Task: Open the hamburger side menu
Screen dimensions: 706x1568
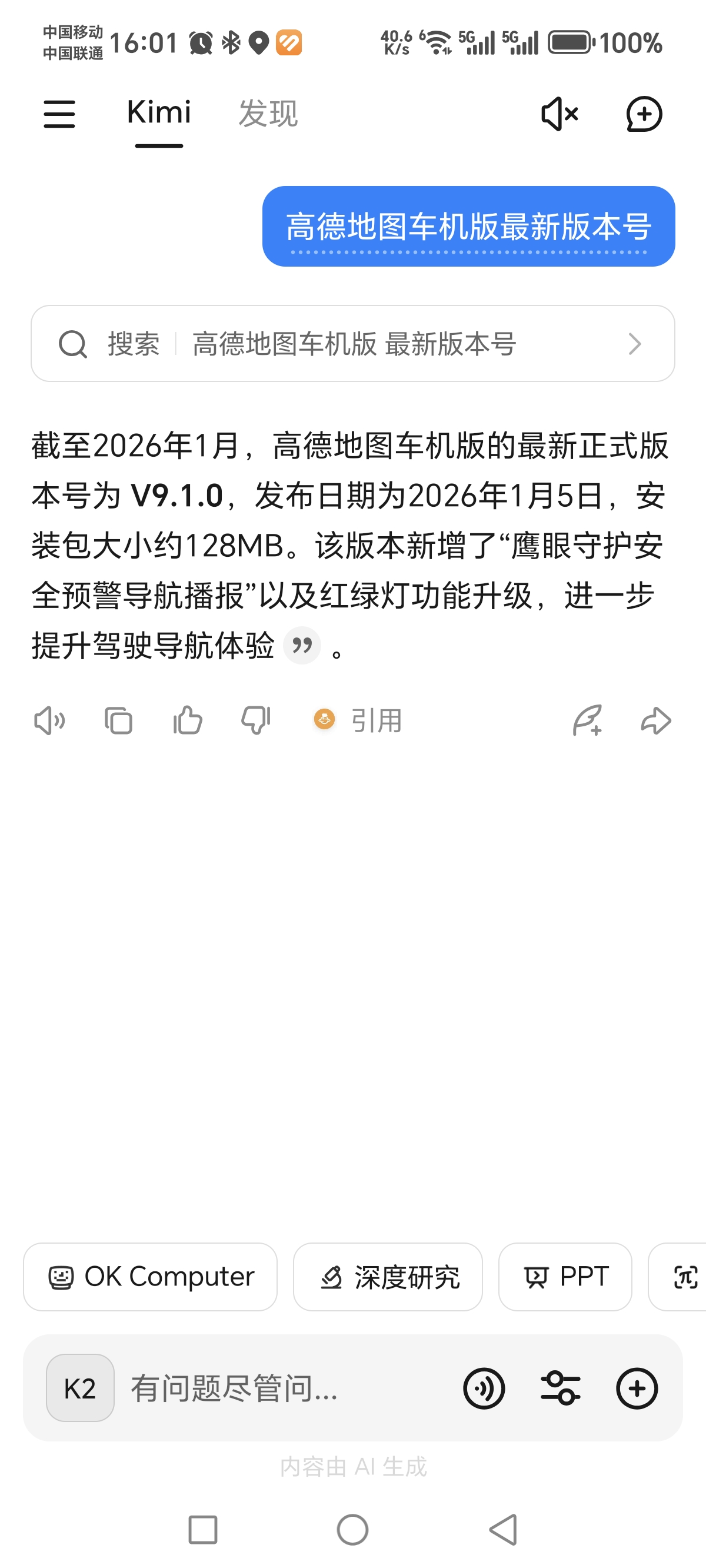Action: 59,114
